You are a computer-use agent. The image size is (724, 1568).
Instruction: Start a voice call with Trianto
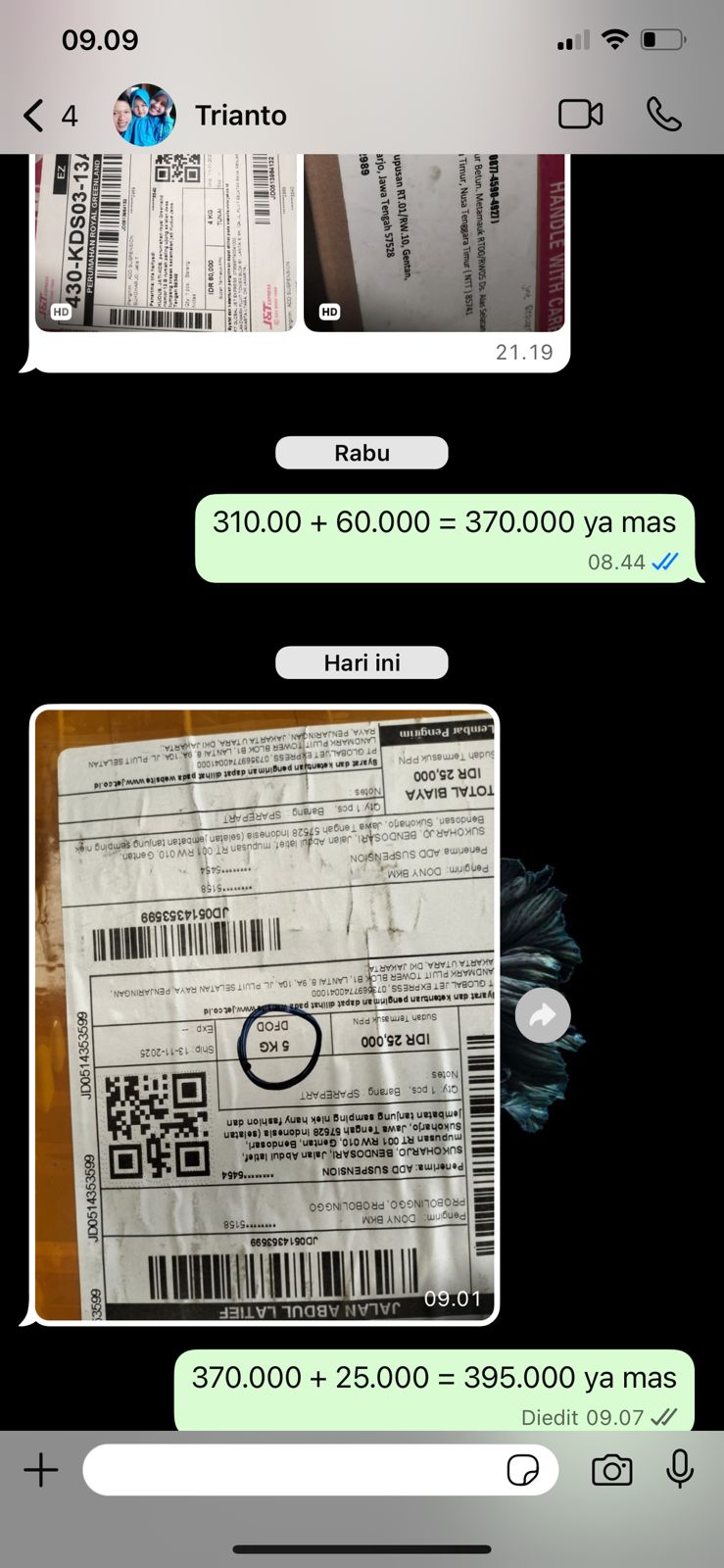tap(664, 115)
